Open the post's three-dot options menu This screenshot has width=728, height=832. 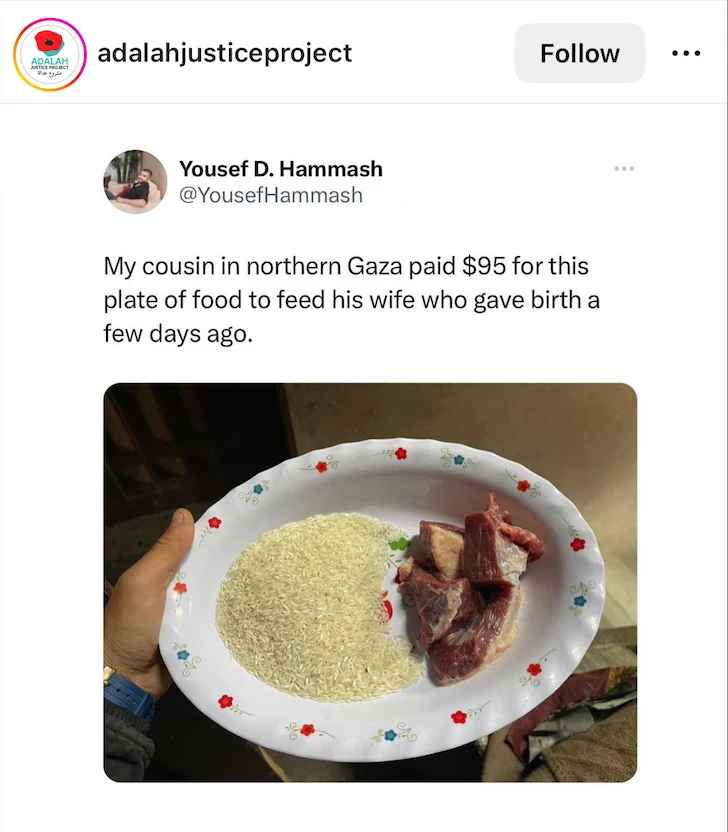pyautogui.click(x=686, y=53)
